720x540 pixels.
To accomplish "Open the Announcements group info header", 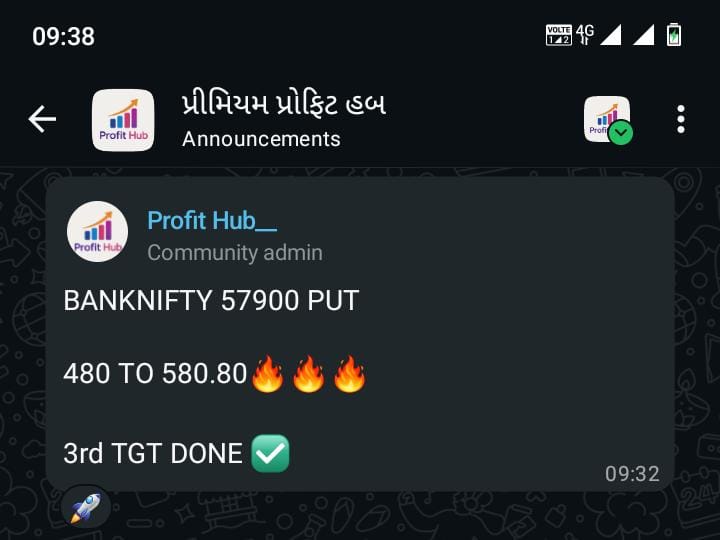I will coord(284,120).
